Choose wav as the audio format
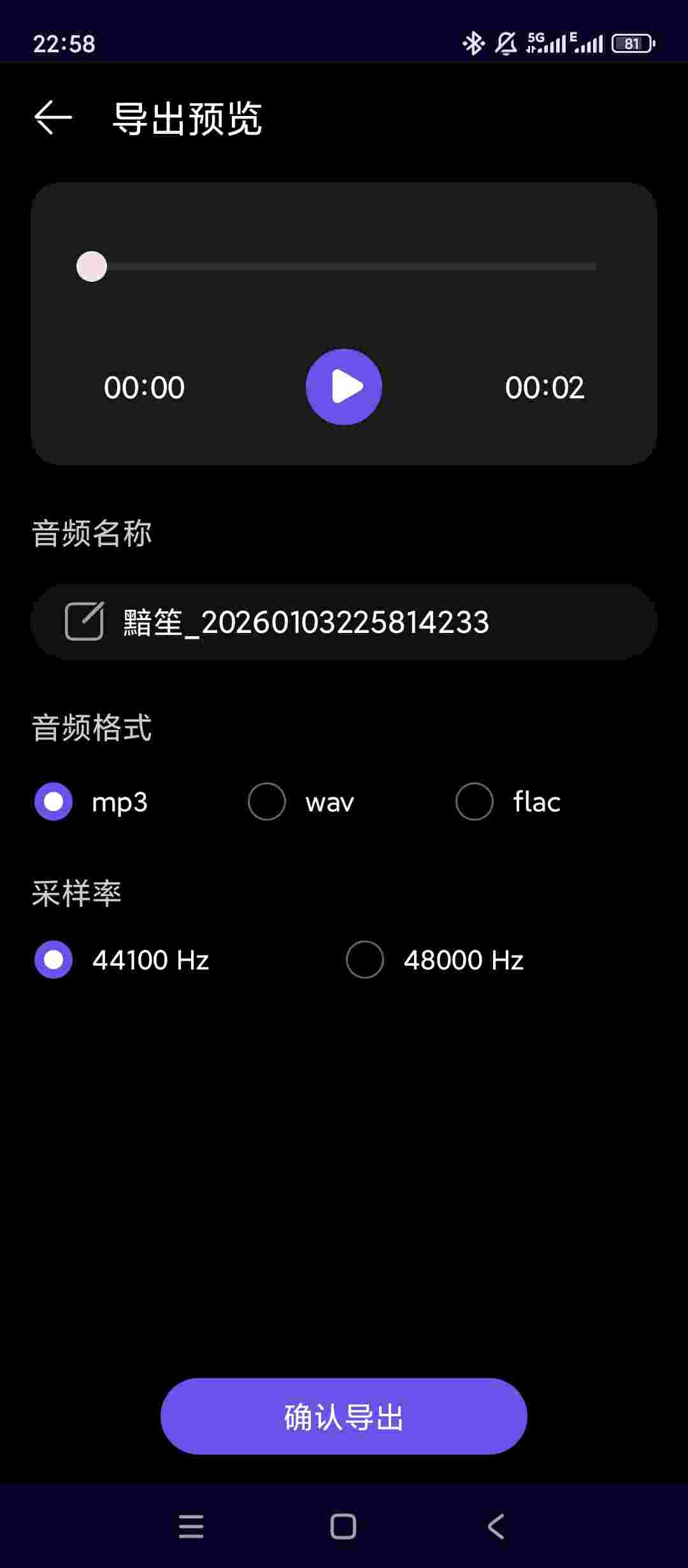The width and height of the screenshot is (688, 1568). point(267,801)
